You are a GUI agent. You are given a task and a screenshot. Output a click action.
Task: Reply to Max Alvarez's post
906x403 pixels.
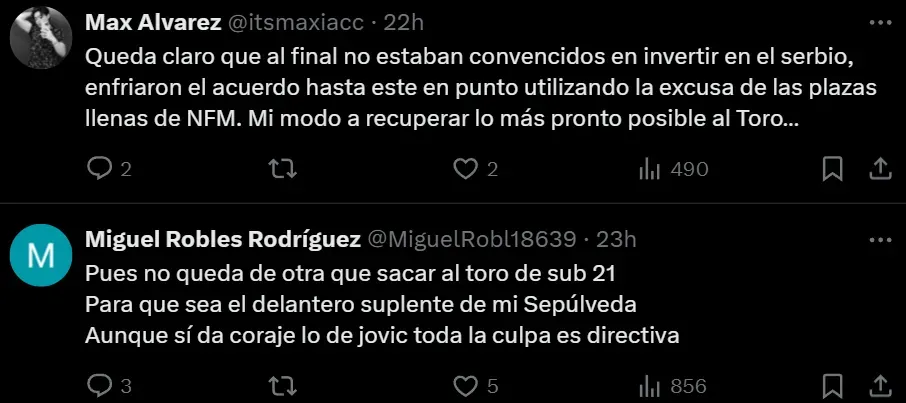click(99, 169)
